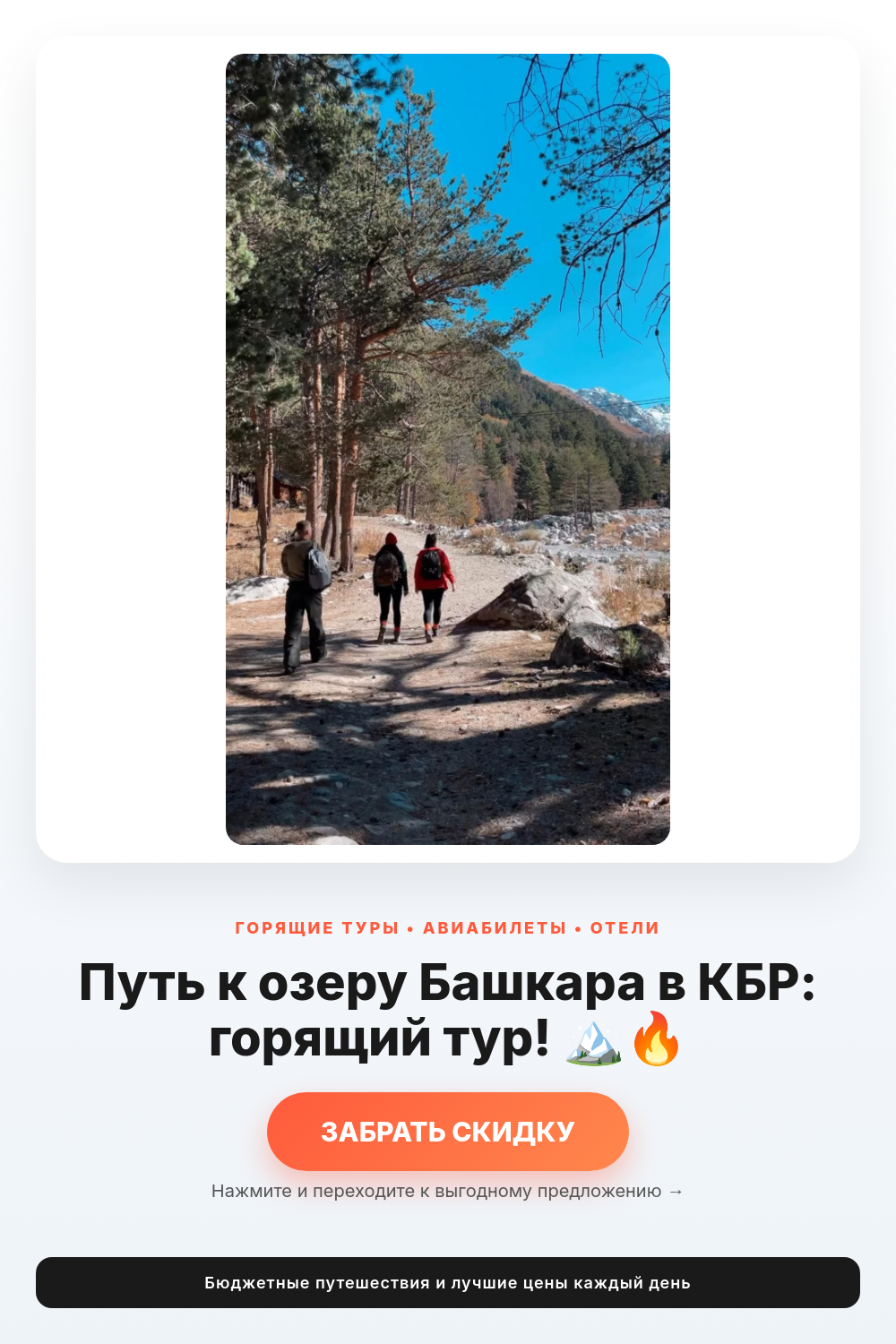896x1344 pixels.
Task: Open the hiking trail photo card
Action: coord(448,449)
